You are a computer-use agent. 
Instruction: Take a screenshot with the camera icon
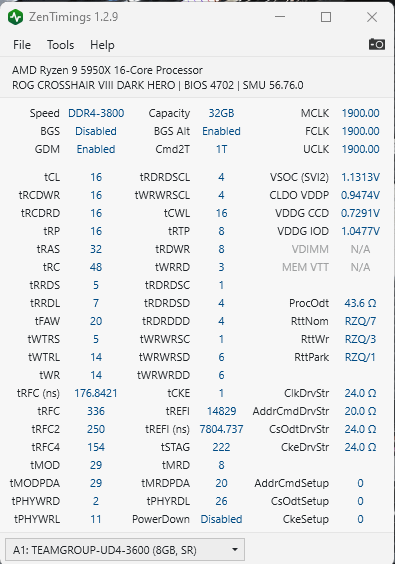(377, 44)
